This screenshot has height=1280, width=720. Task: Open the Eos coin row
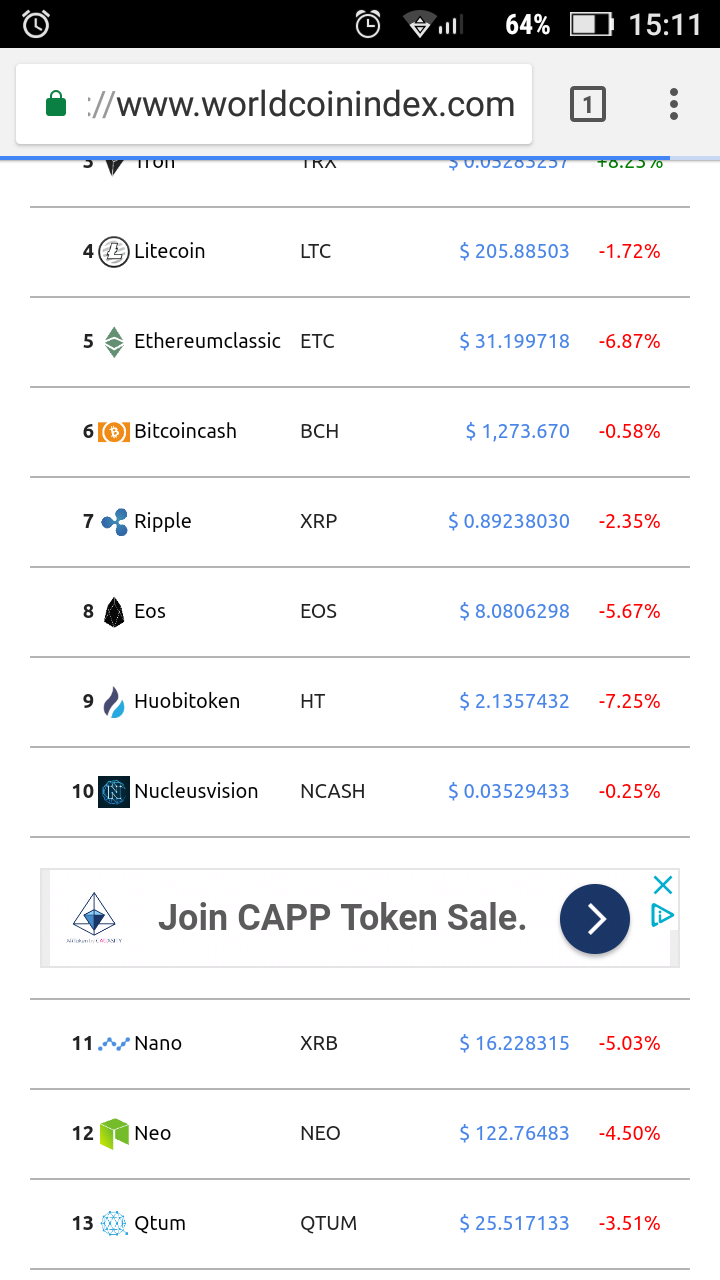point(360,612)
